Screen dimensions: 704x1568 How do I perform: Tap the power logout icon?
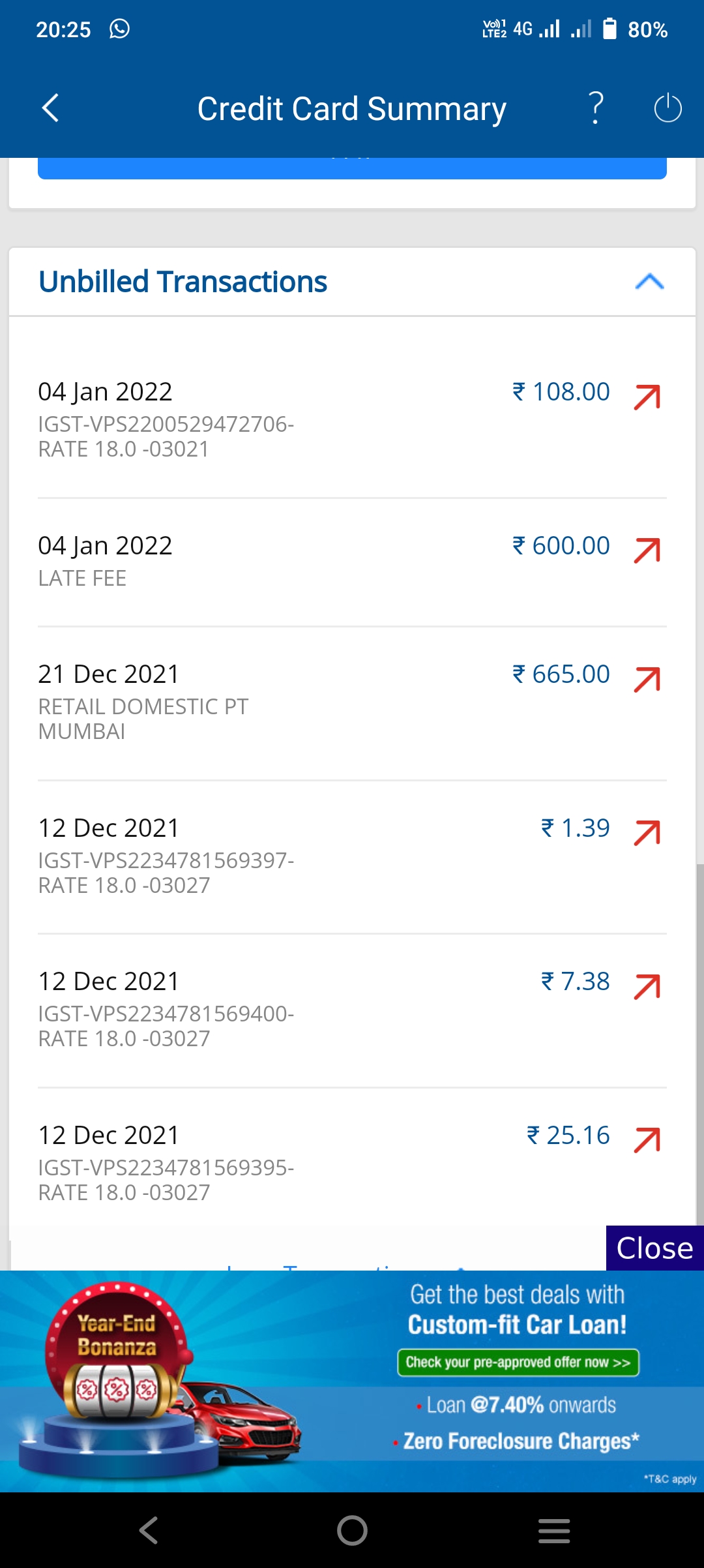coord(667,108)
